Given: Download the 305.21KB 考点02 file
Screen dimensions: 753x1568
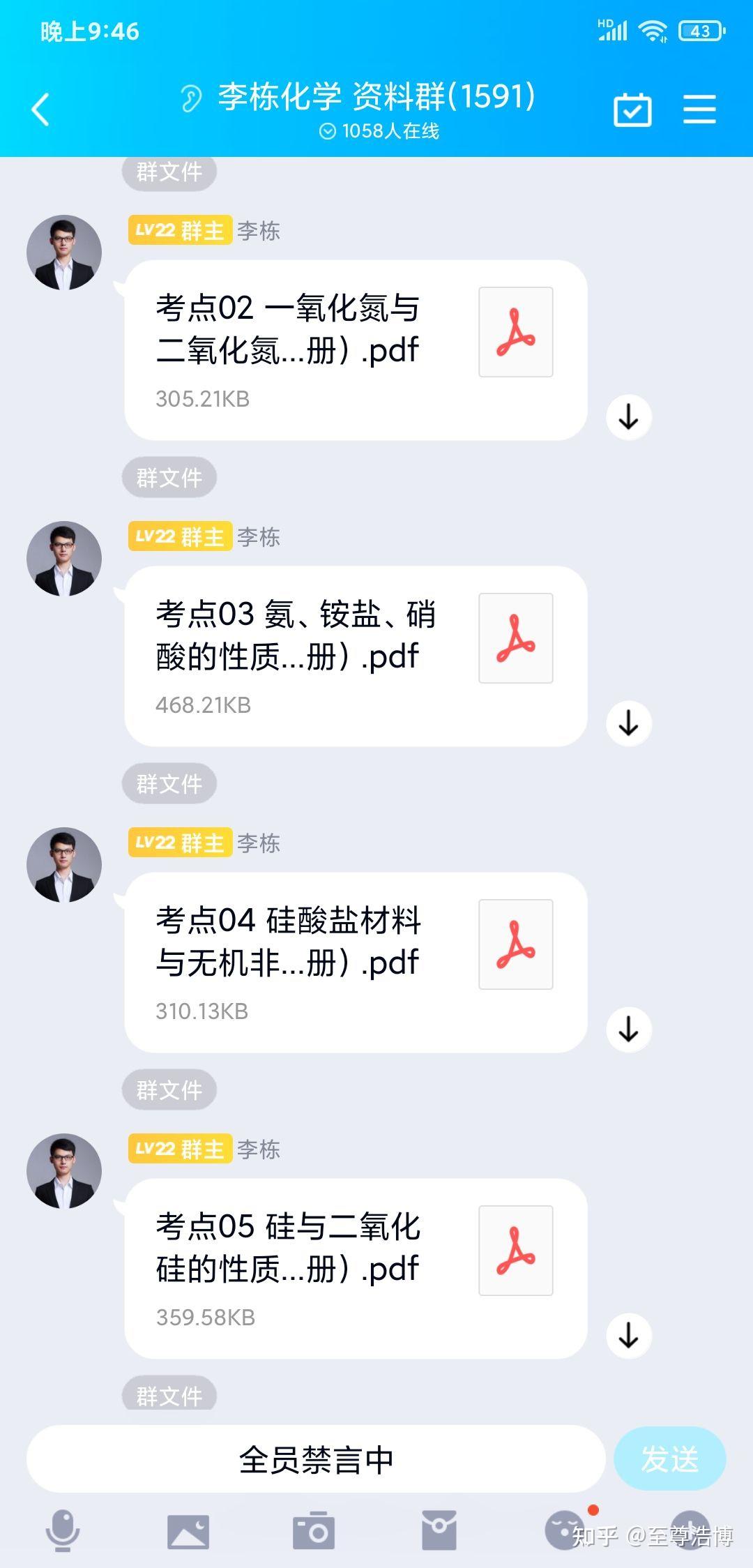Looking at the screenshot, I should [x=629, y=417].
